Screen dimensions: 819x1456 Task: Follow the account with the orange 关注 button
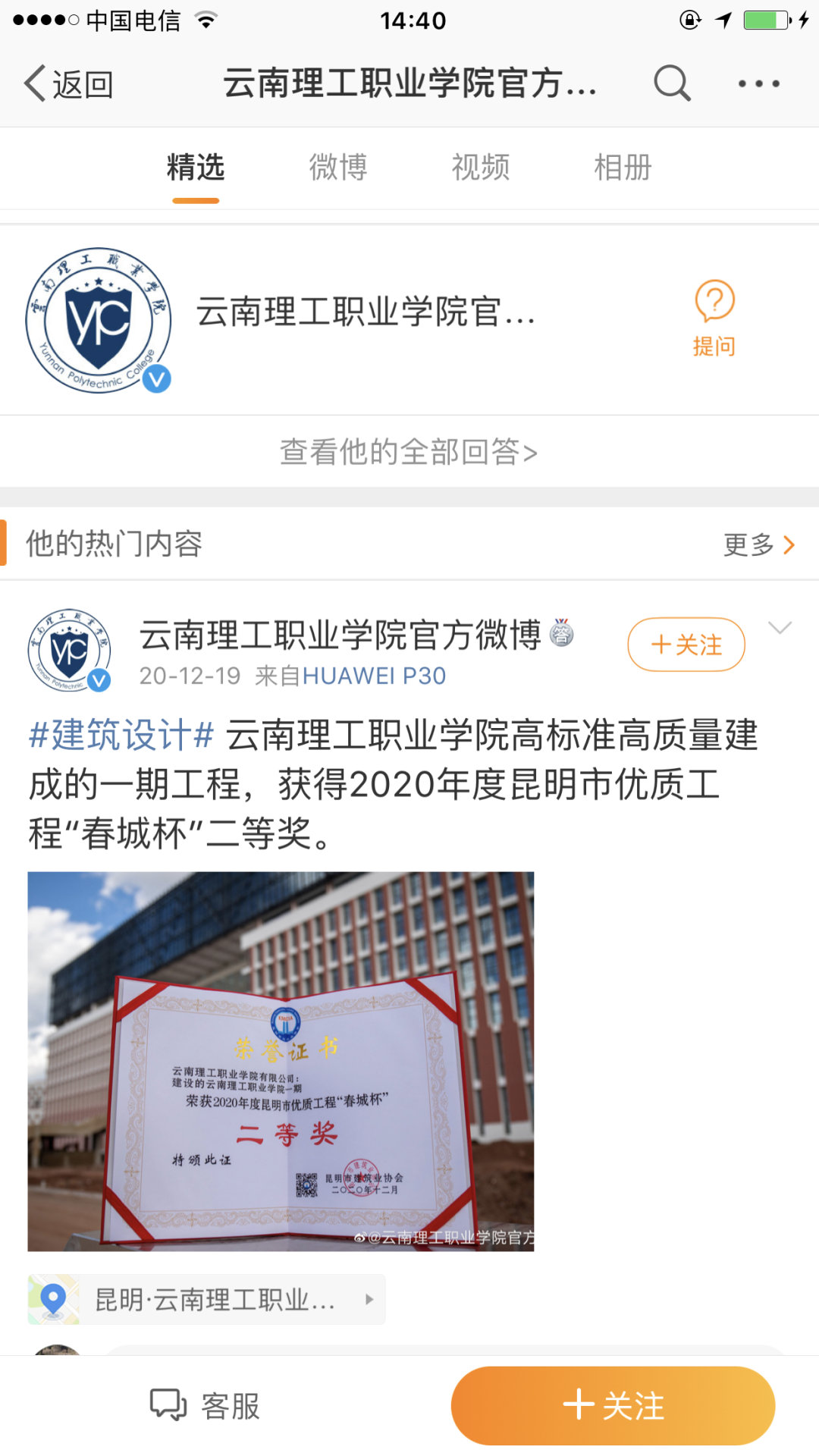pyautogui.click(x=613, y=1406)
